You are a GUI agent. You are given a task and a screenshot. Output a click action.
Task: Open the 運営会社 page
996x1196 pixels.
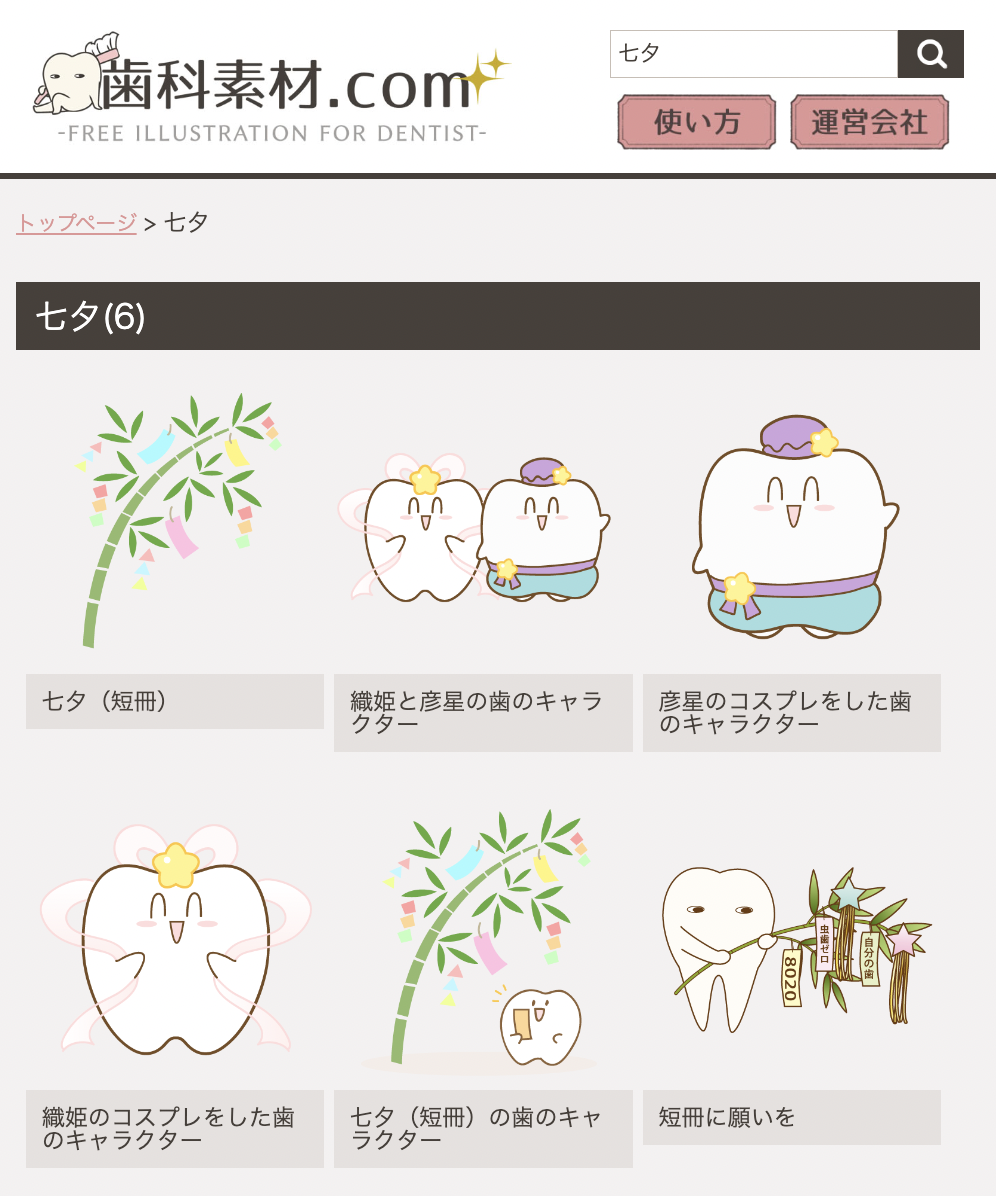[869, 122]
